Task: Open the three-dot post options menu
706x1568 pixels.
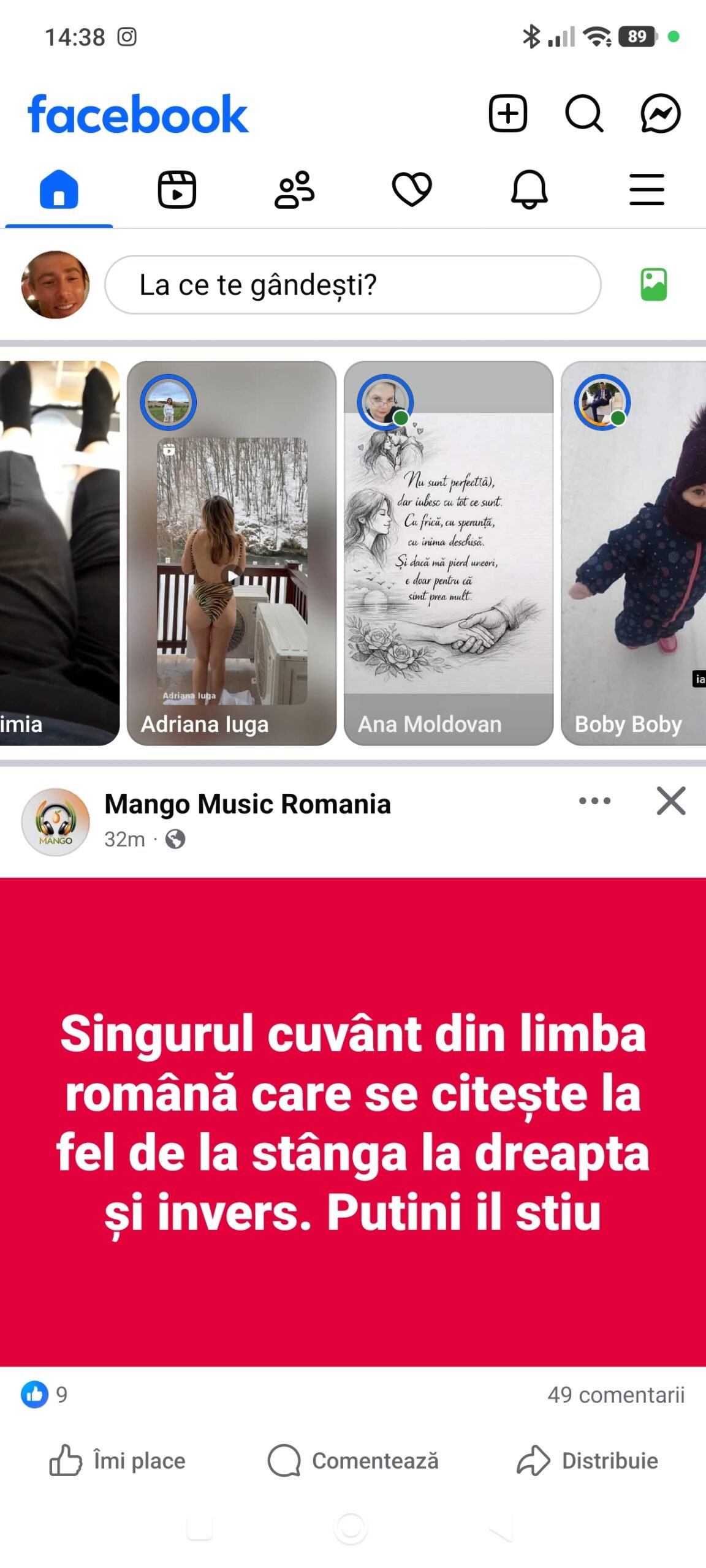Action: pyautogui.click(x=594, y=801)
